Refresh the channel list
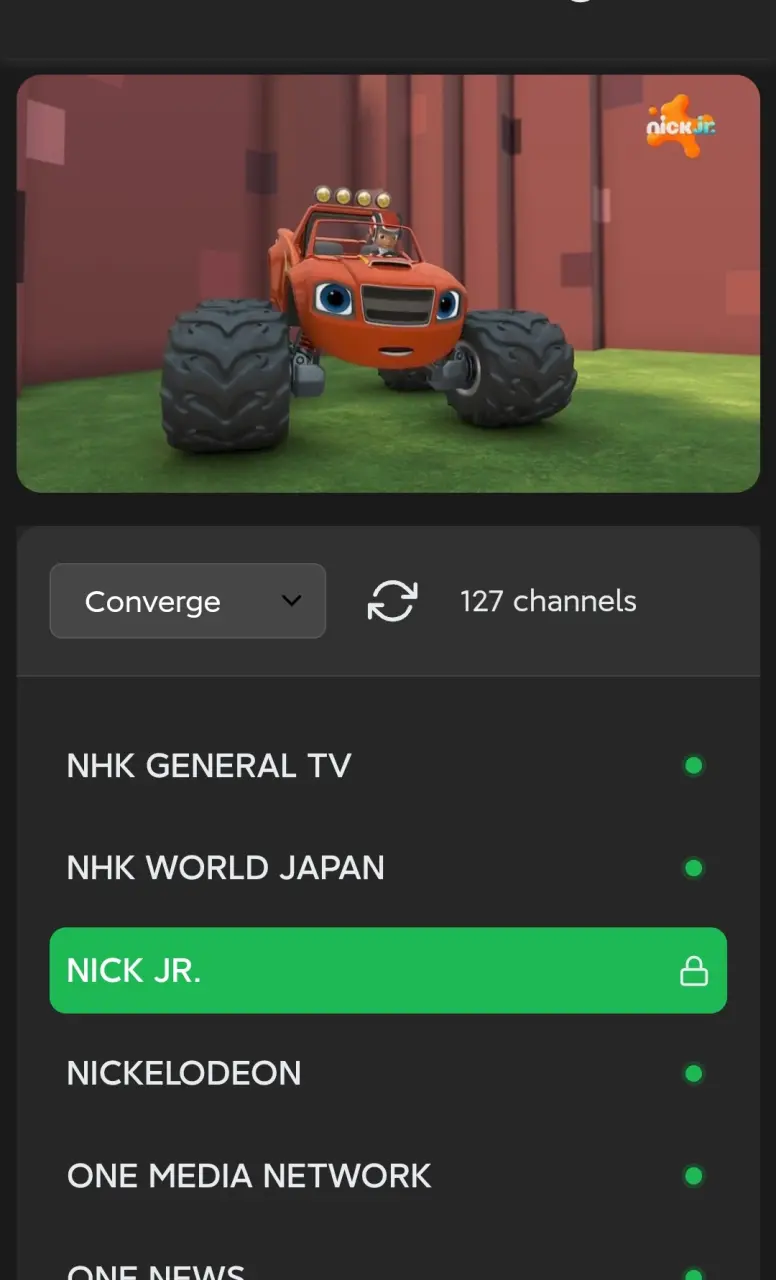 [392, 601]
